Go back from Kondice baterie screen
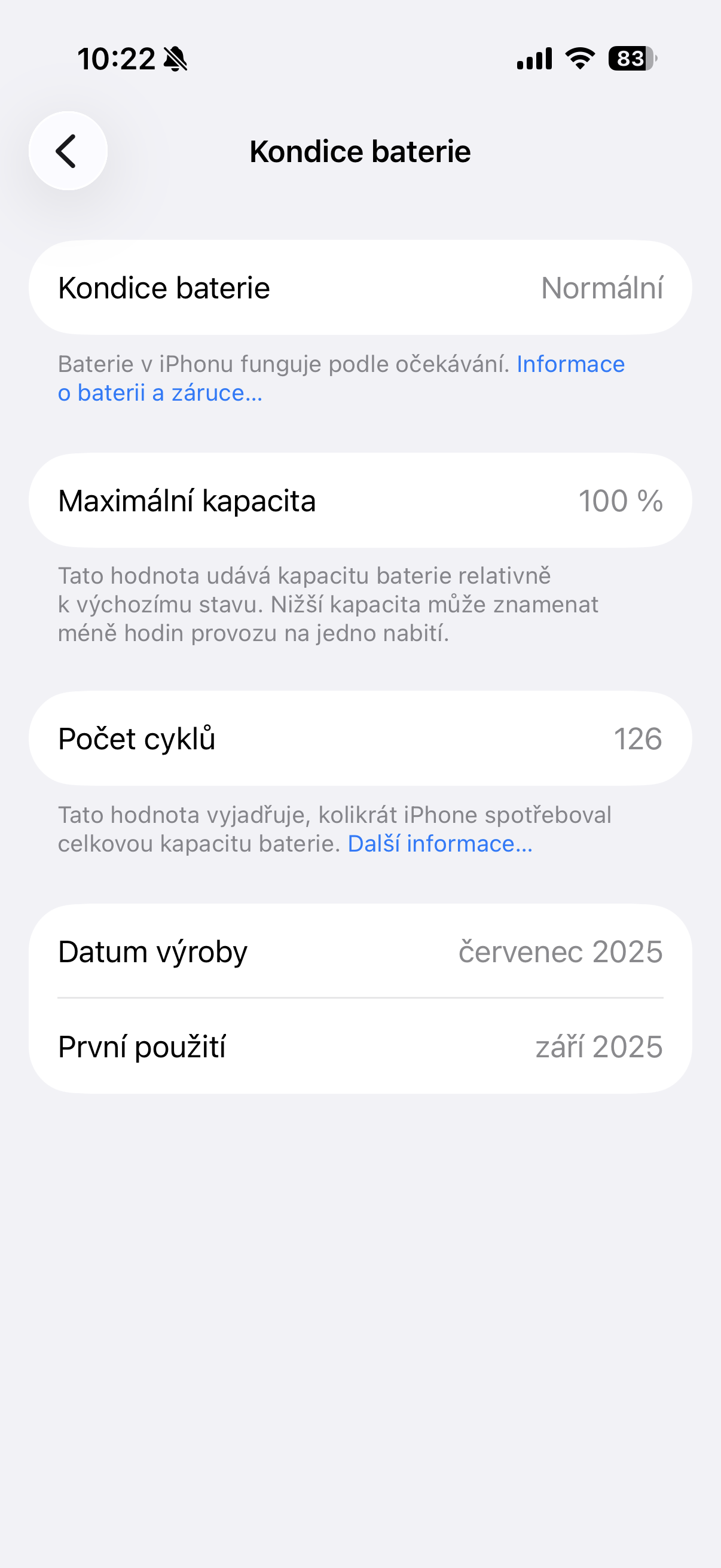Viewport: 721px width, 1568px height. (x=68, y=151)
